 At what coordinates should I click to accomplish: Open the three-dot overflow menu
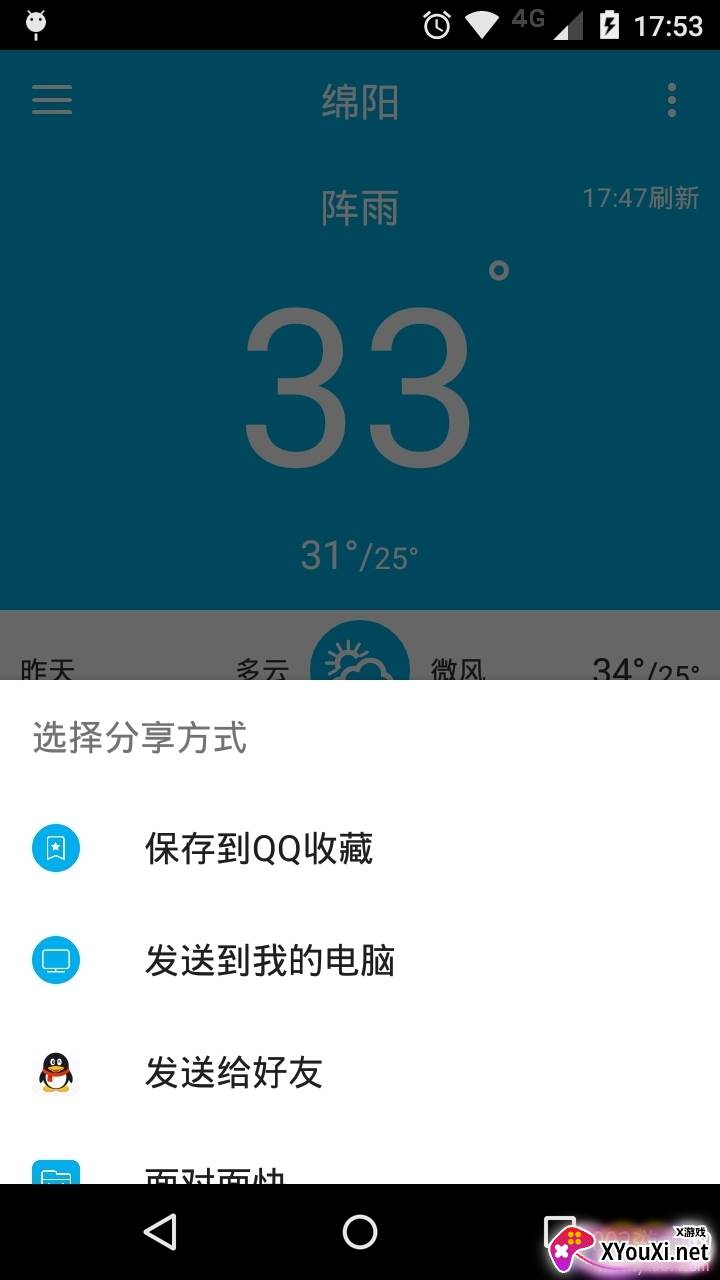pyautogui.click(x=671, y=100)
